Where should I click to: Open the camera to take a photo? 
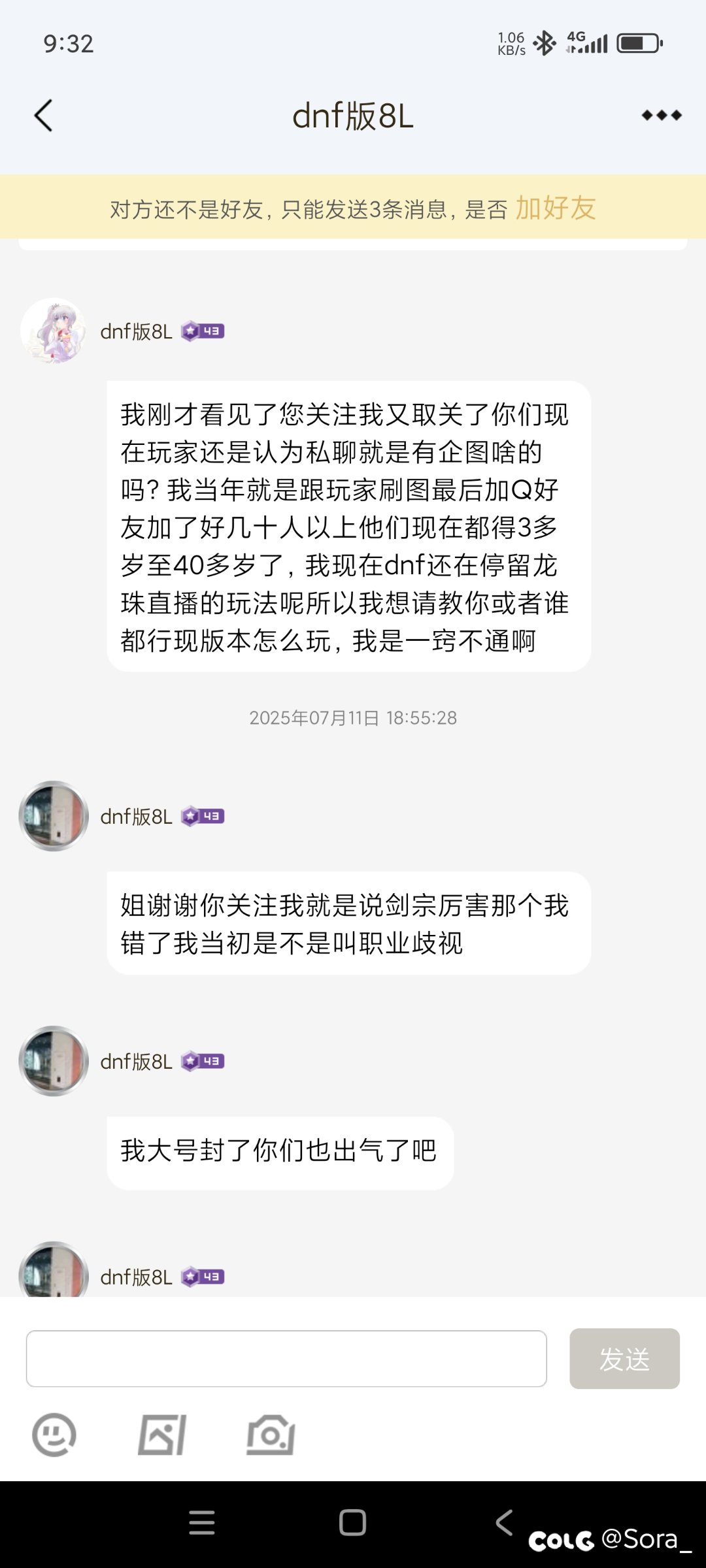coord(271,1435)
